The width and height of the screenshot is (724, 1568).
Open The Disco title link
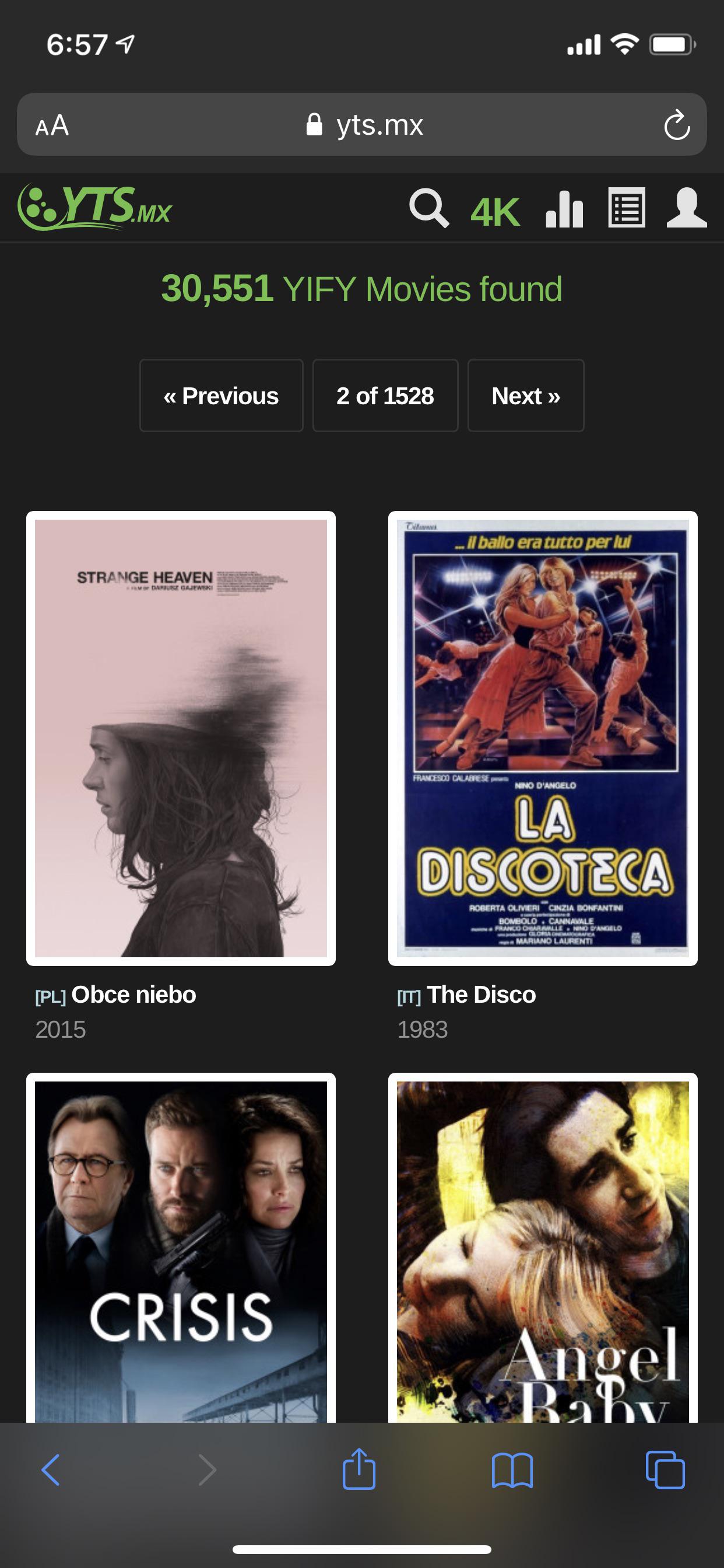coord(481,995)
